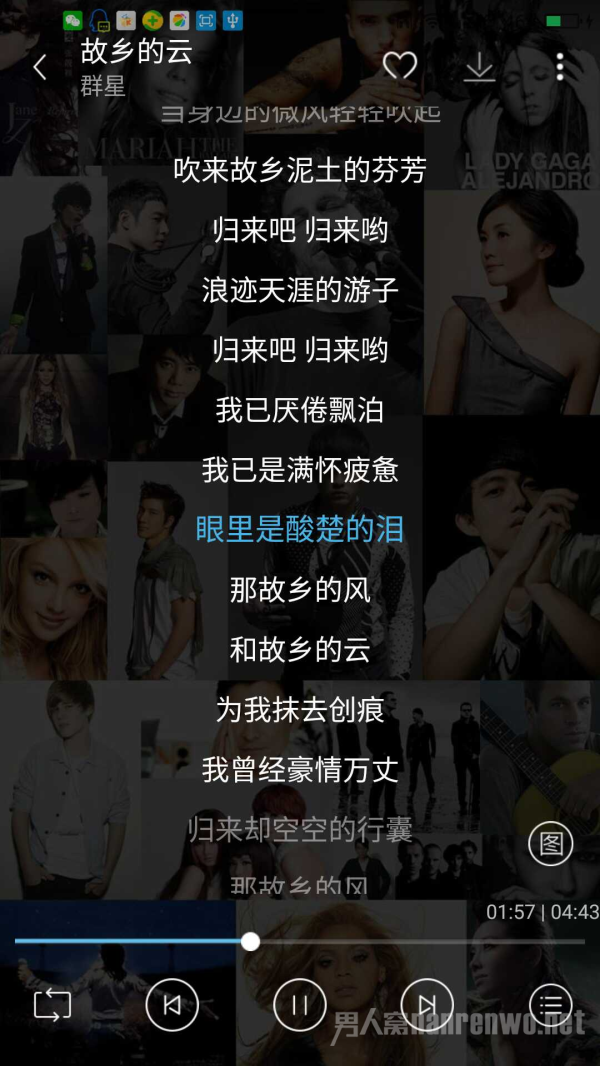Screen dimensions: 600x1066
Task: Favorite the song 故乡的云
Action: (x=400, y=67)
